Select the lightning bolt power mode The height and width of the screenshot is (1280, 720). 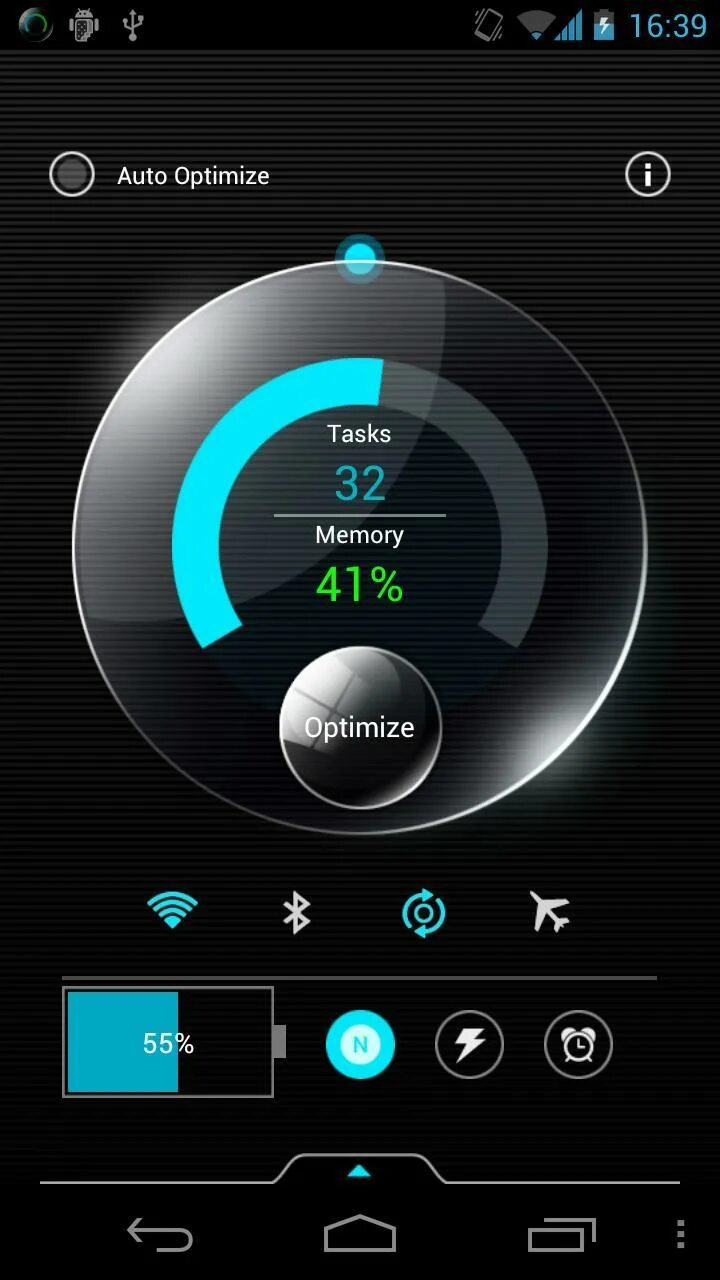(469, 1045)
